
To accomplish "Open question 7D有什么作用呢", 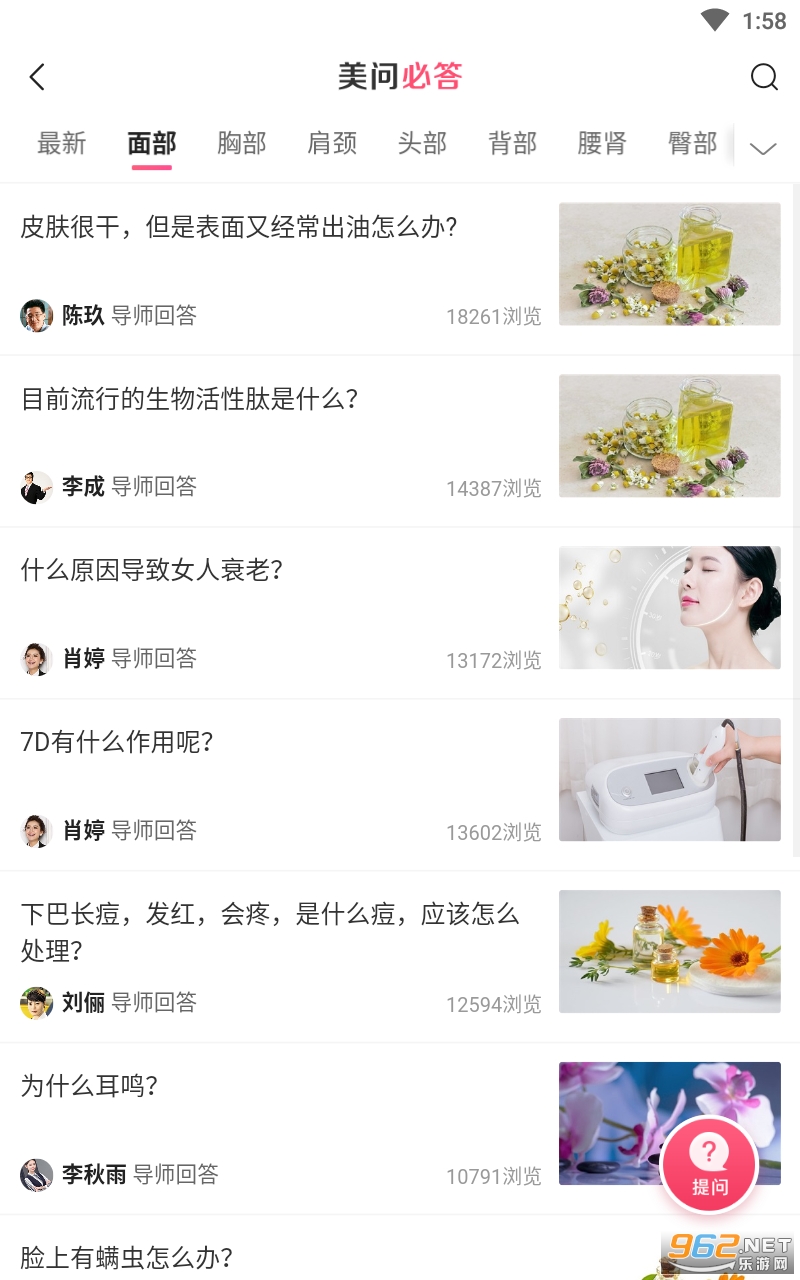I will tap(117, 743).
